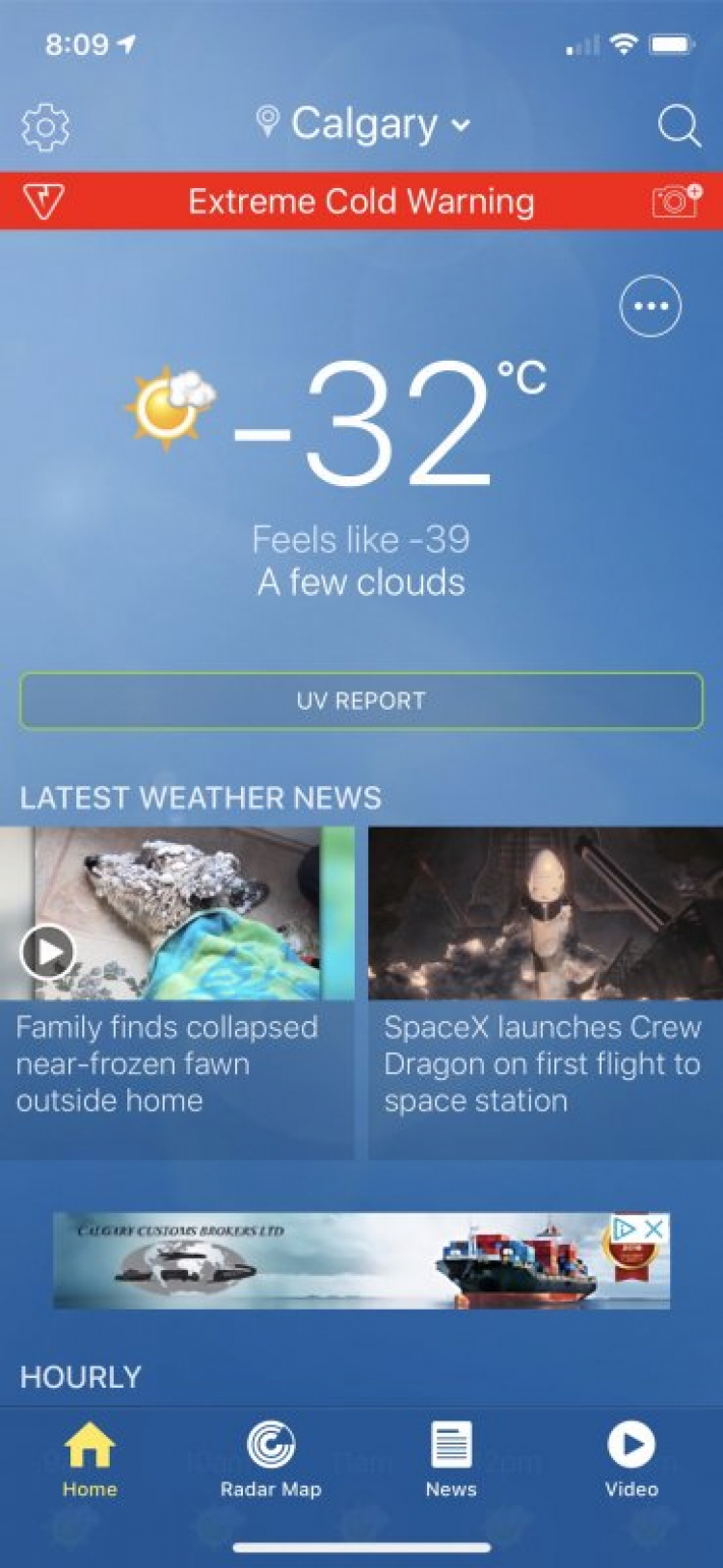Open the Calgary Customs Brokers ad banner

[x=328, y=1261]
